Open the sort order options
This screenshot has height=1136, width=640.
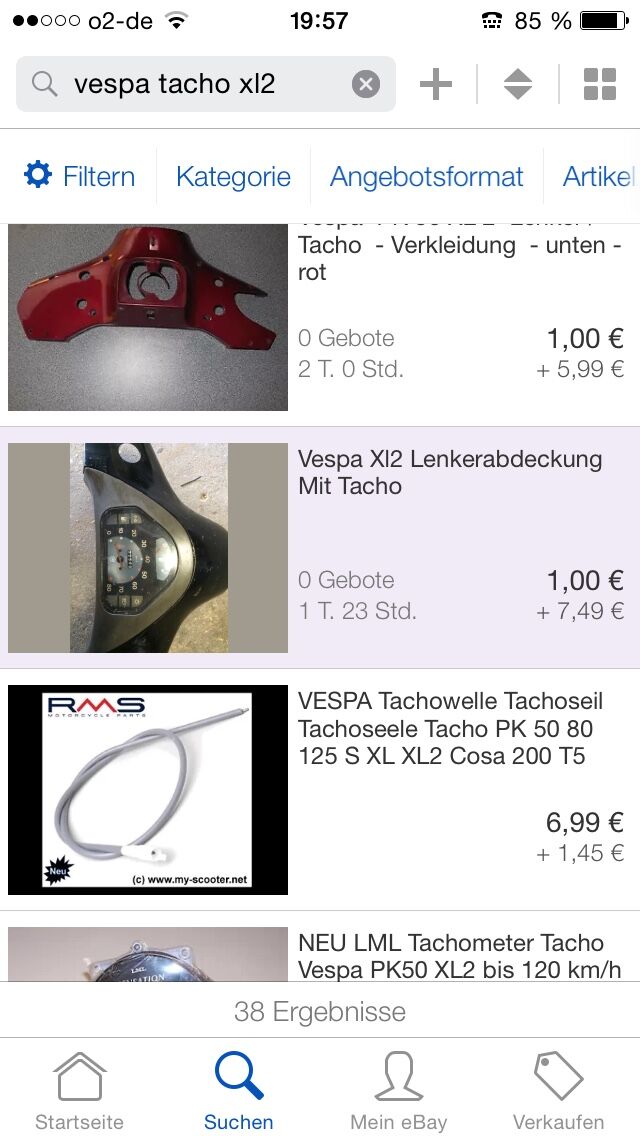518,84
